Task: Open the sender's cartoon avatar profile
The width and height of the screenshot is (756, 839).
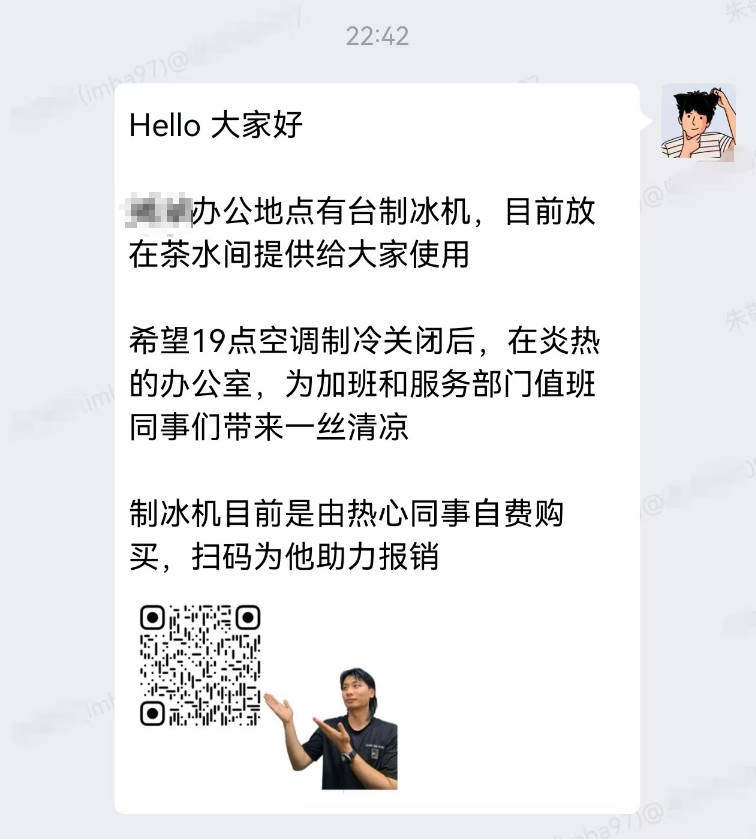Action: pos(696,121)
